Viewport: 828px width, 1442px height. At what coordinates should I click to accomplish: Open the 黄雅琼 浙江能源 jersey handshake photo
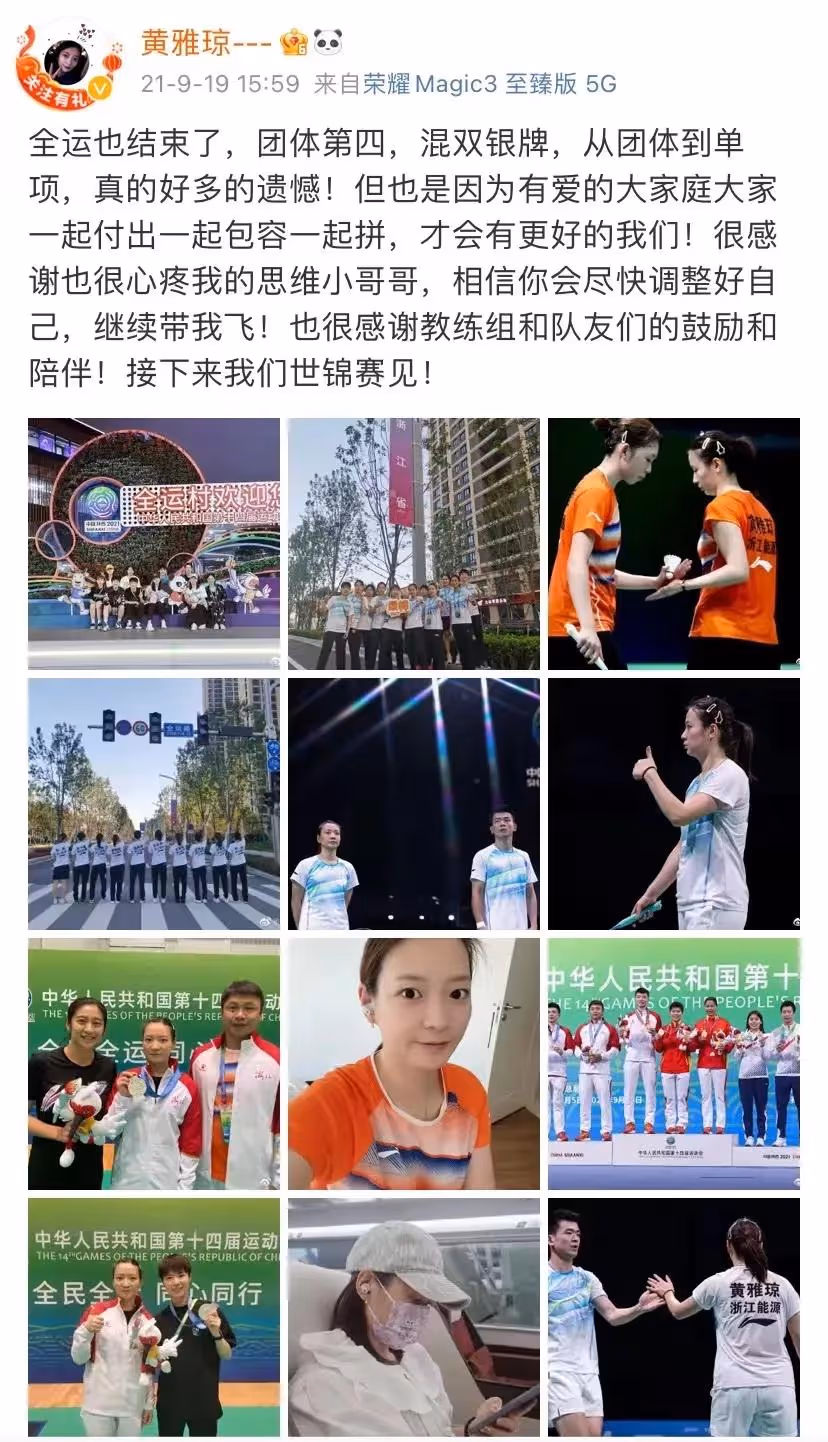click(673, 1317)
